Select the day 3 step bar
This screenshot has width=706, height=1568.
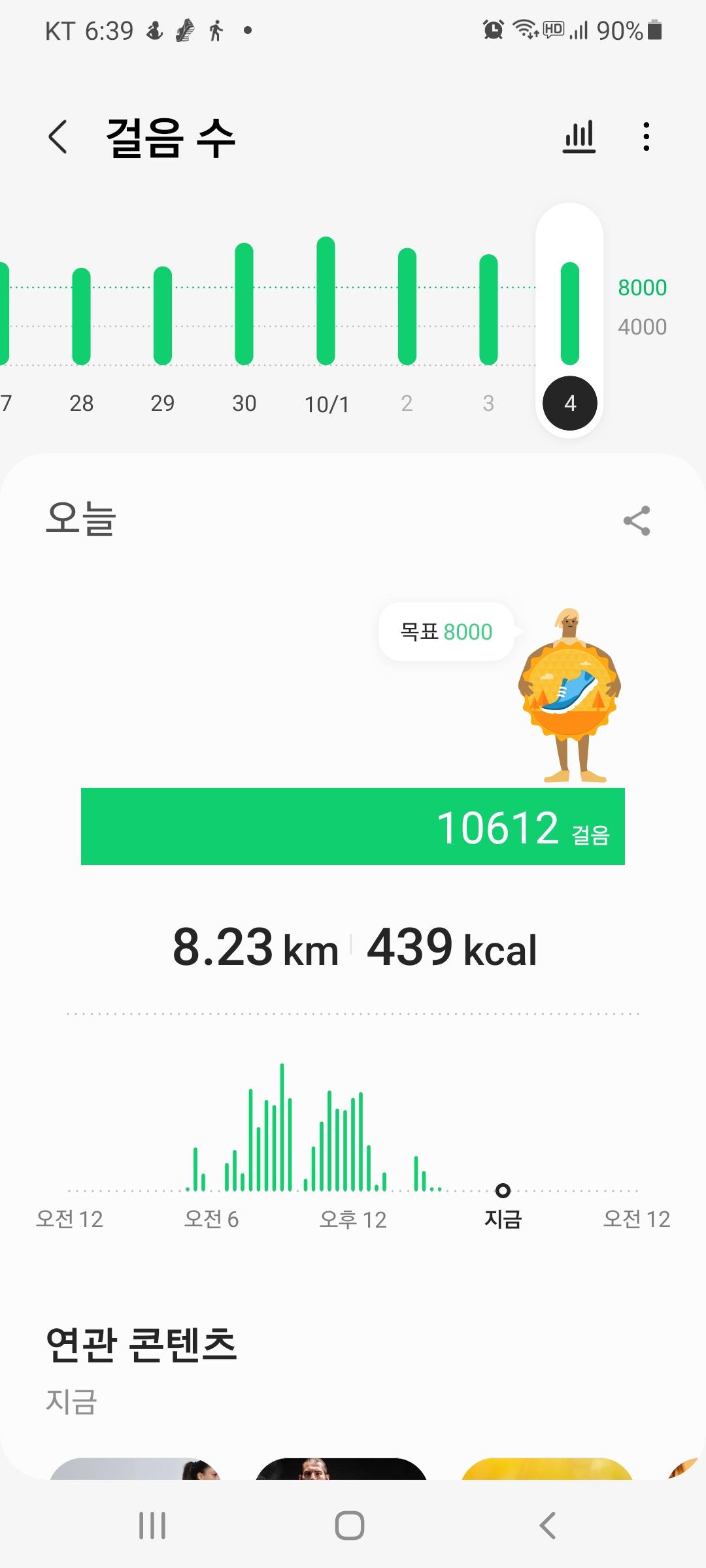488,310
